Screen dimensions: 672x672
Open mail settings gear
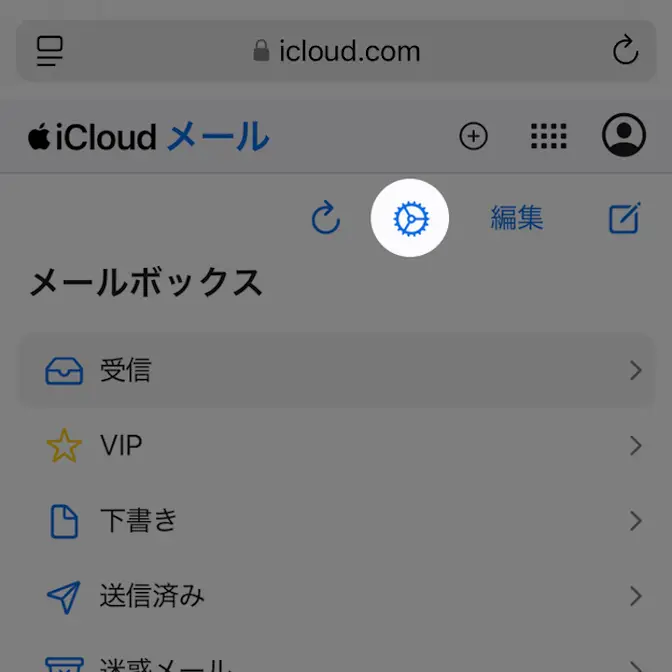tap(410, 218)
